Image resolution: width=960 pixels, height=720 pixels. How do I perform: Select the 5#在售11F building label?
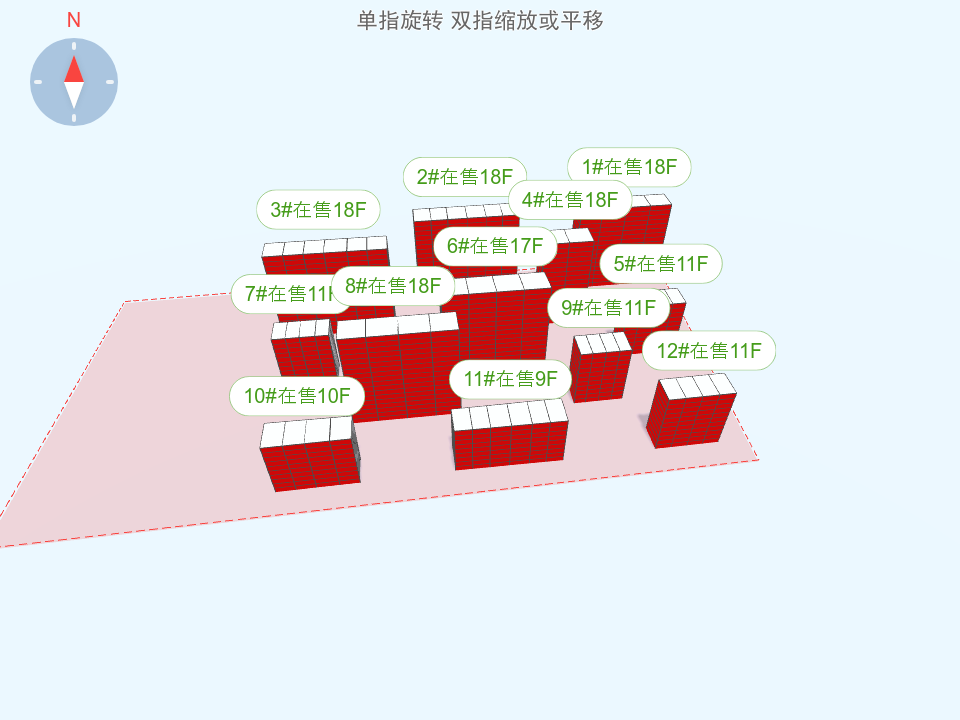tap(661, 264)
